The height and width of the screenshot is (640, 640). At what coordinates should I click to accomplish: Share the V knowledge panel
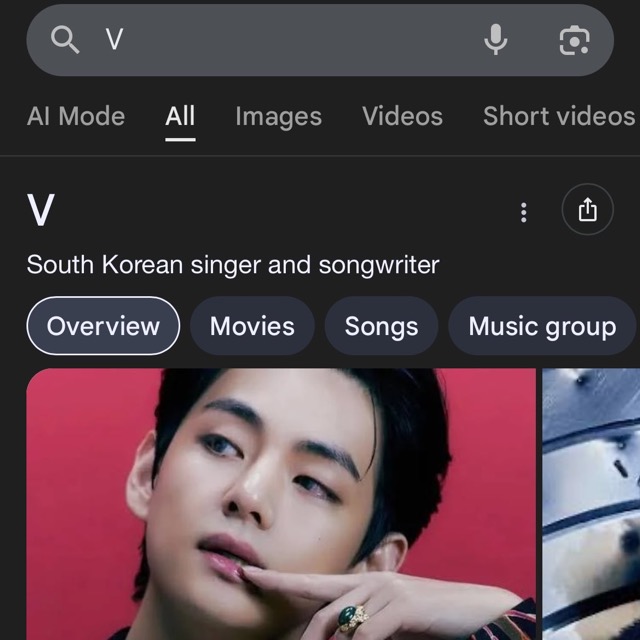(587, 210)
